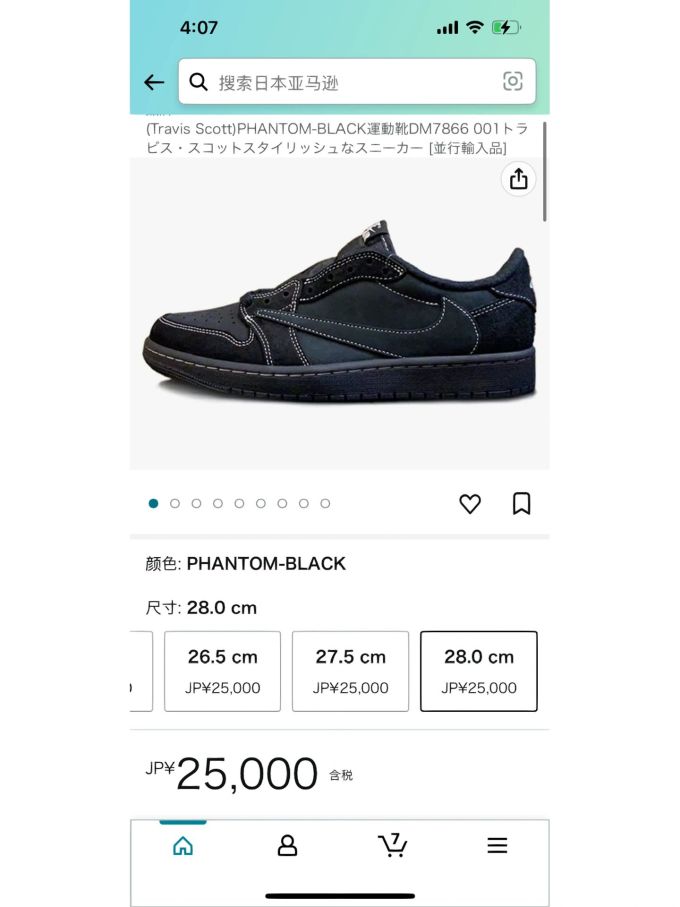The image size is (680, 907).
Task: Go back using the back arrow
Action: [x=154, y=82]
